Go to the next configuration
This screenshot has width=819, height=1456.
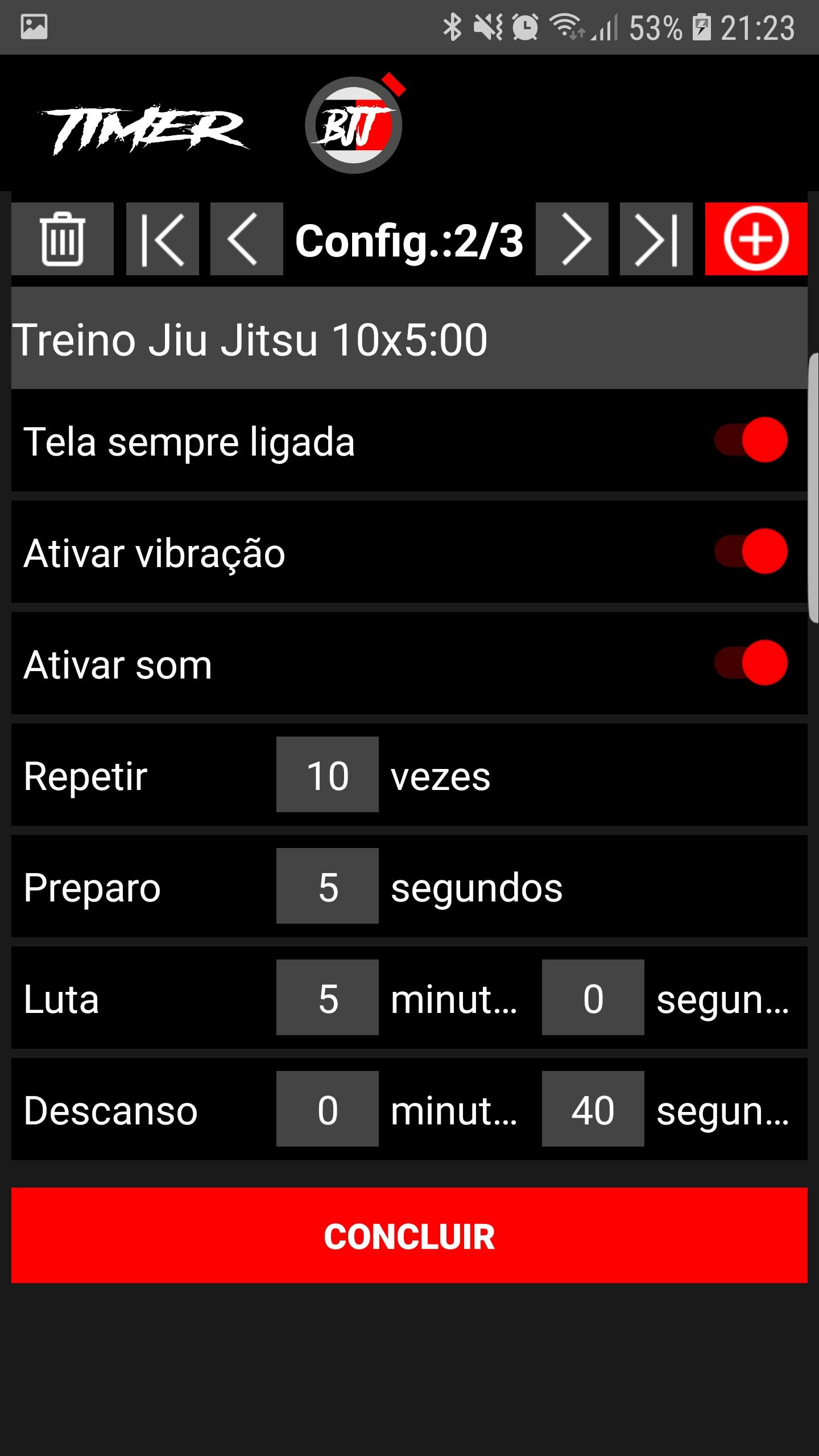click(x=572, y=239)
